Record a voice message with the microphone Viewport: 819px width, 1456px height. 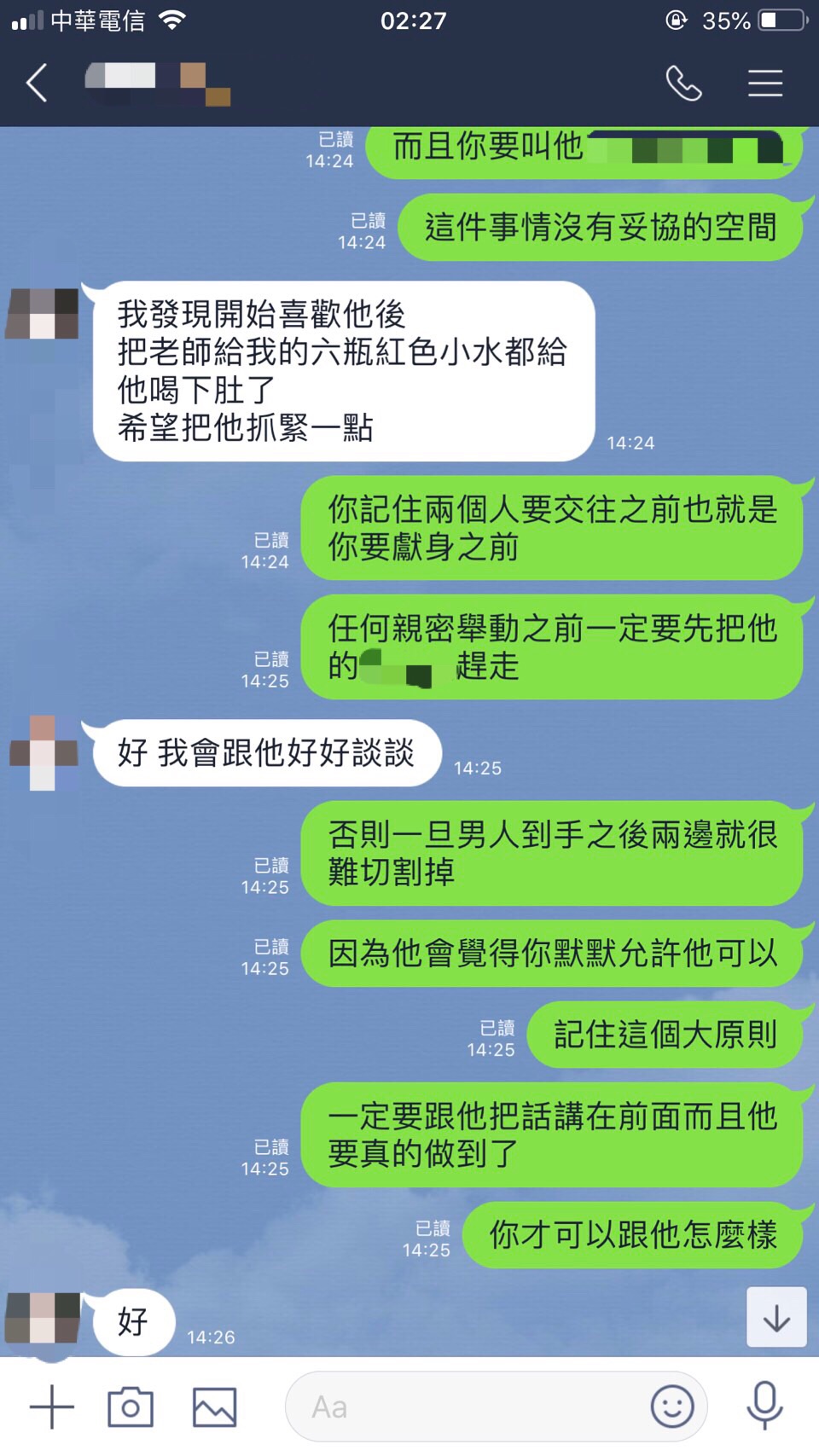764,1407
